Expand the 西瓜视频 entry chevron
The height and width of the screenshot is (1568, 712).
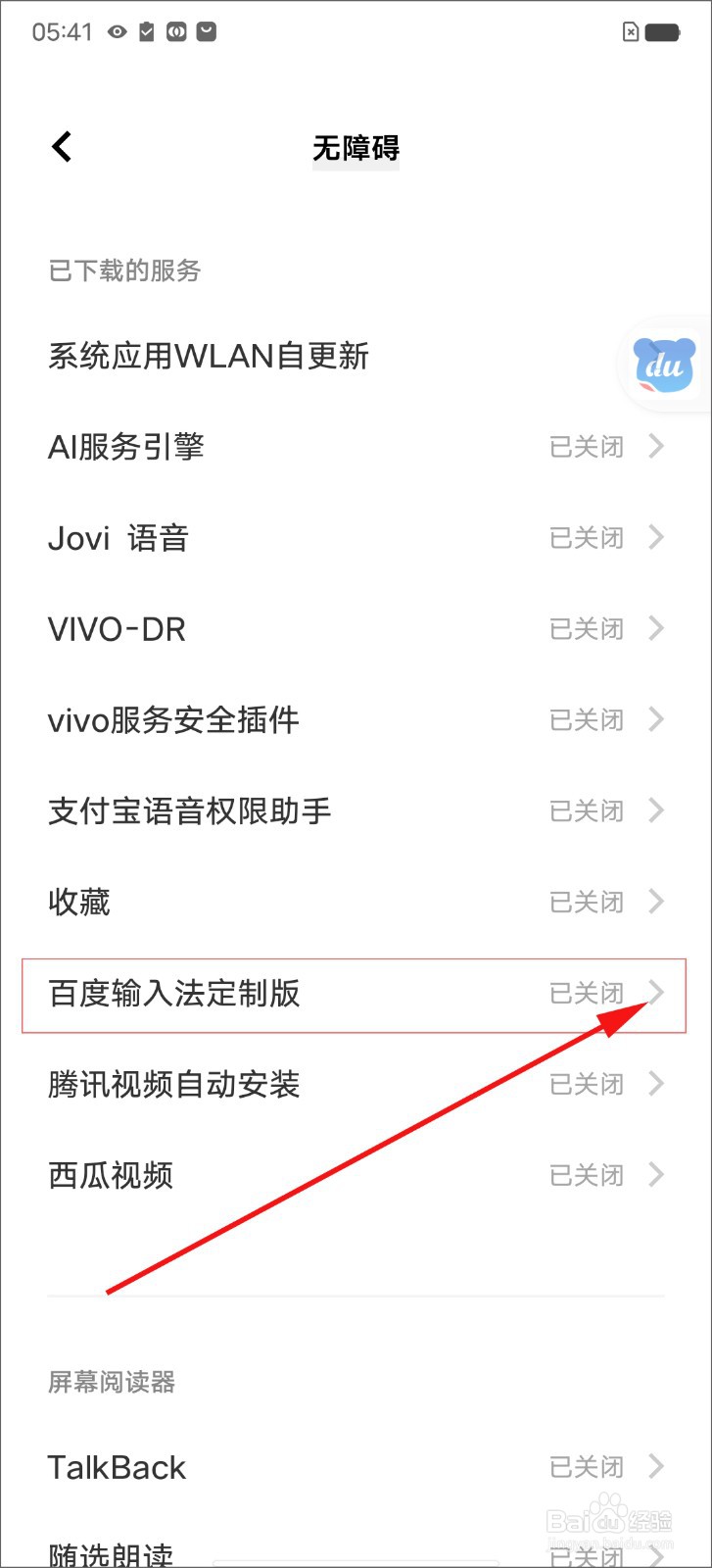(655, 1175)
